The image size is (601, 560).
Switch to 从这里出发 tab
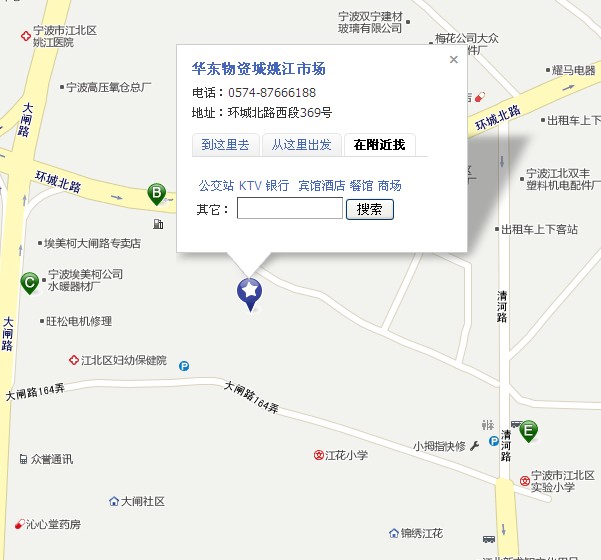coord(301,144)
